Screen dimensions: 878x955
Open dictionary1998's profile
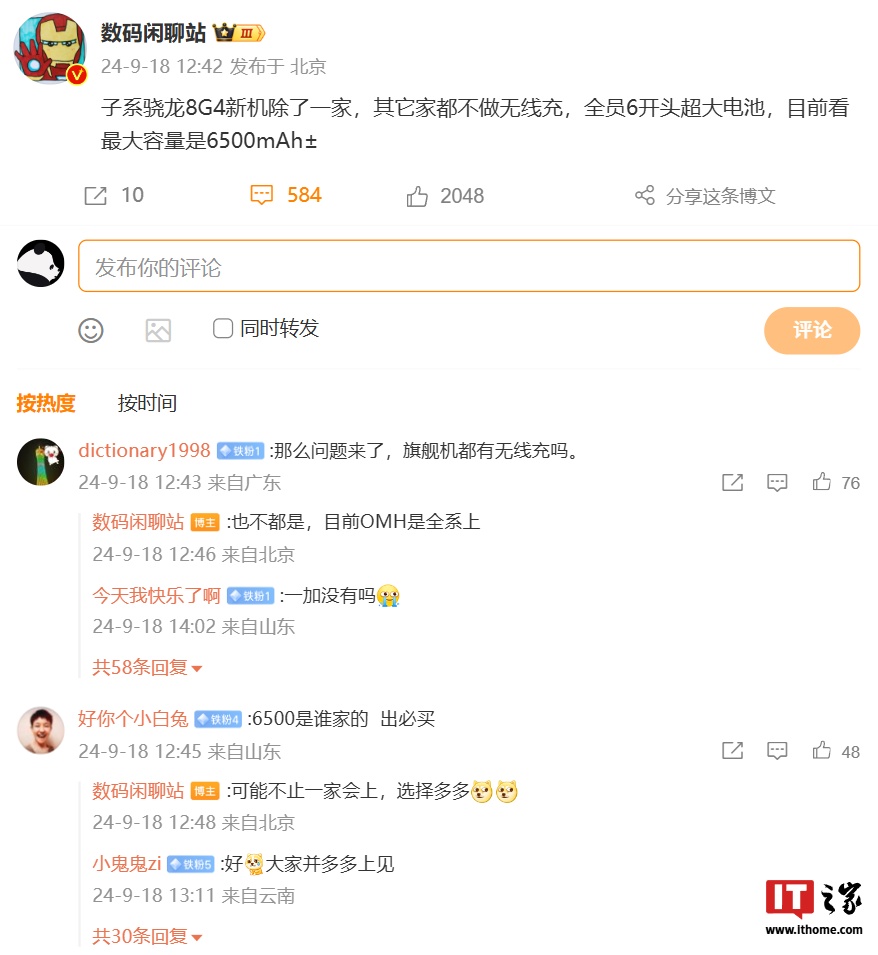tap(144, 451)
